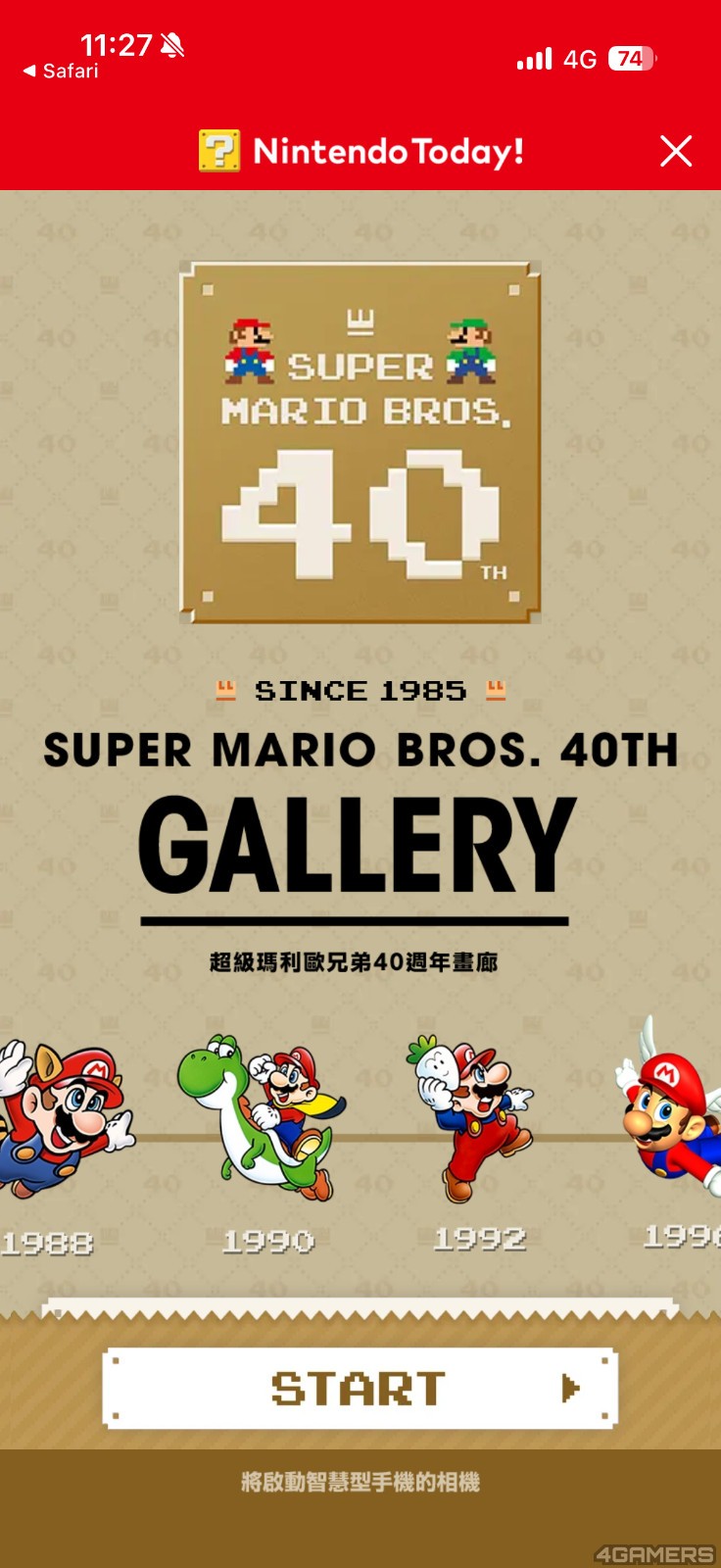The height and width of the screenshot is (1568, 721).
Task: Tap START to launch the gallery
Action: click(360, 1388)
